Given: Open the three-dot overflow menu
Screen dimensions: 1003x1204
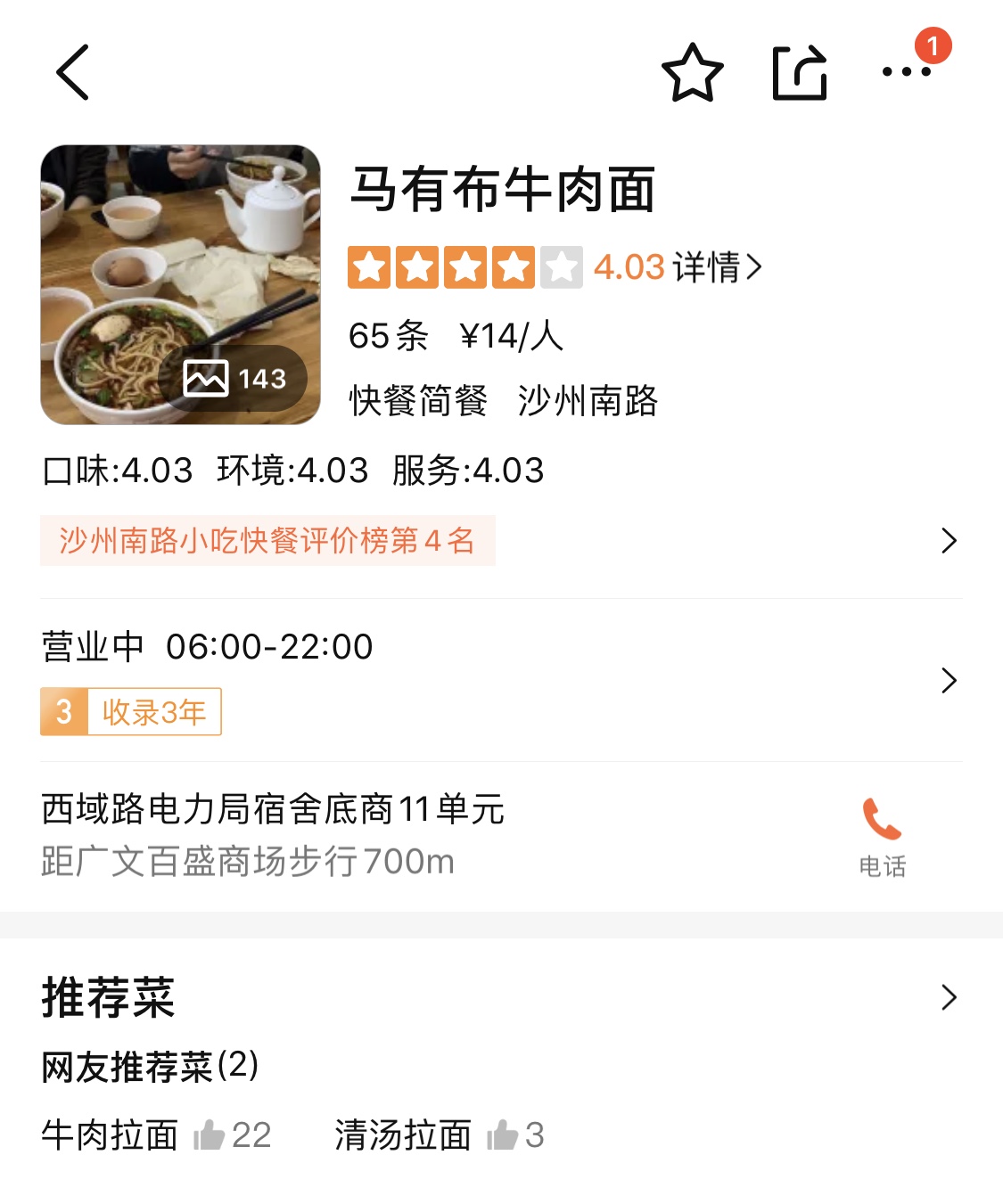Looking at the screenshot, I should pyautogui.click(x=906, y=72).
